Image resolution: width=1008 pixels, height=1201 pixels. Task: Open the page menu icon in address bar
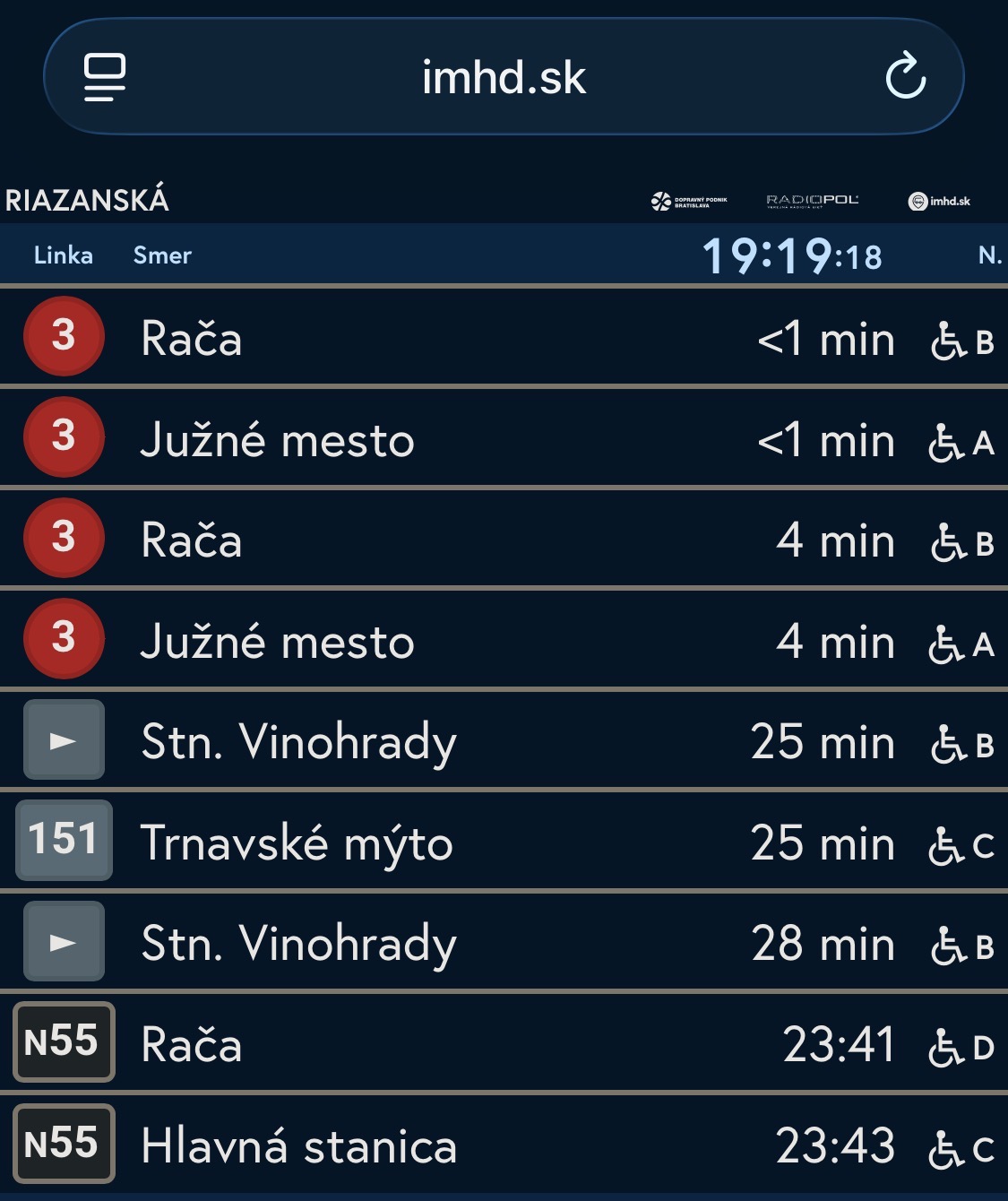point(105,77)
